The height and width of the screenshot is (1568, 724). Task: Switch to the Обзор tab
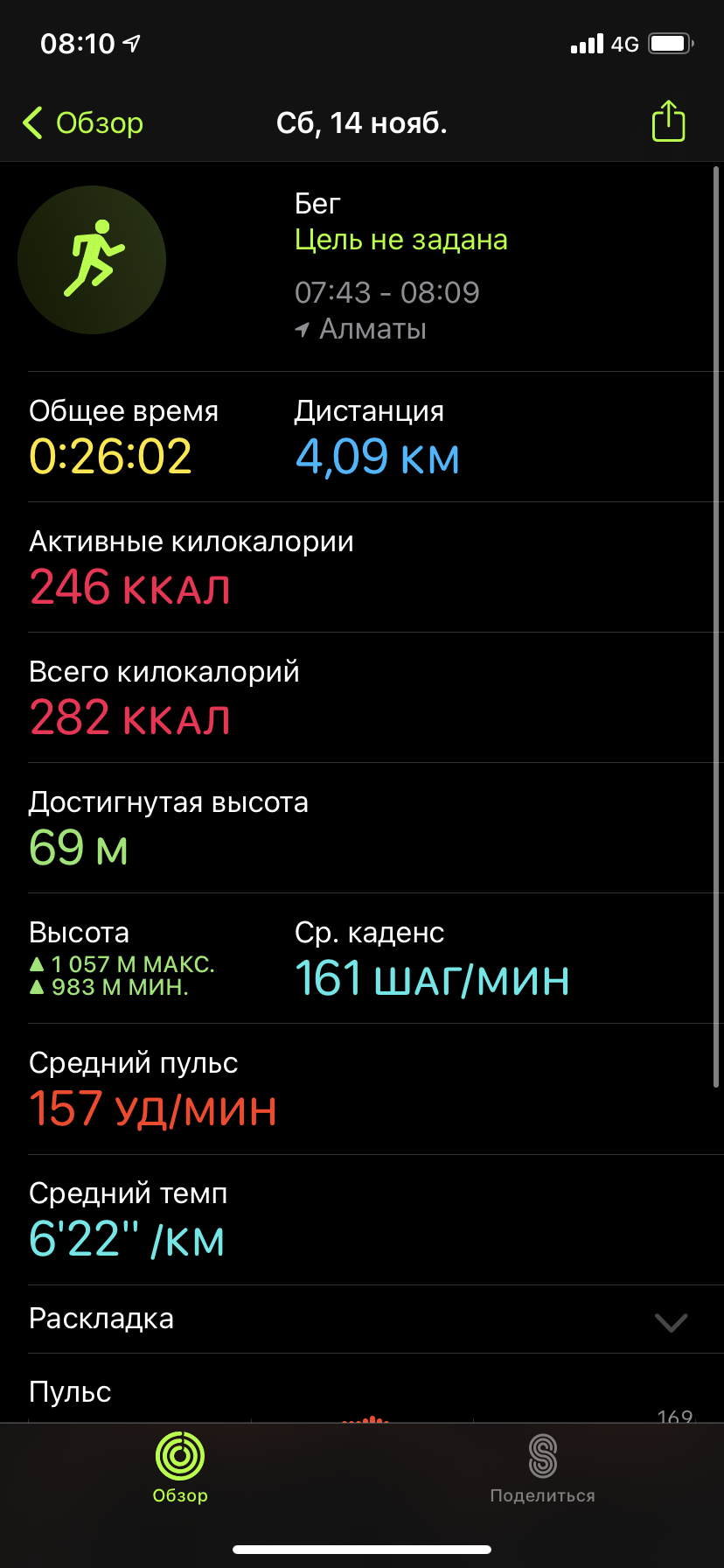pyautogui.click(x=180, y=1468)
